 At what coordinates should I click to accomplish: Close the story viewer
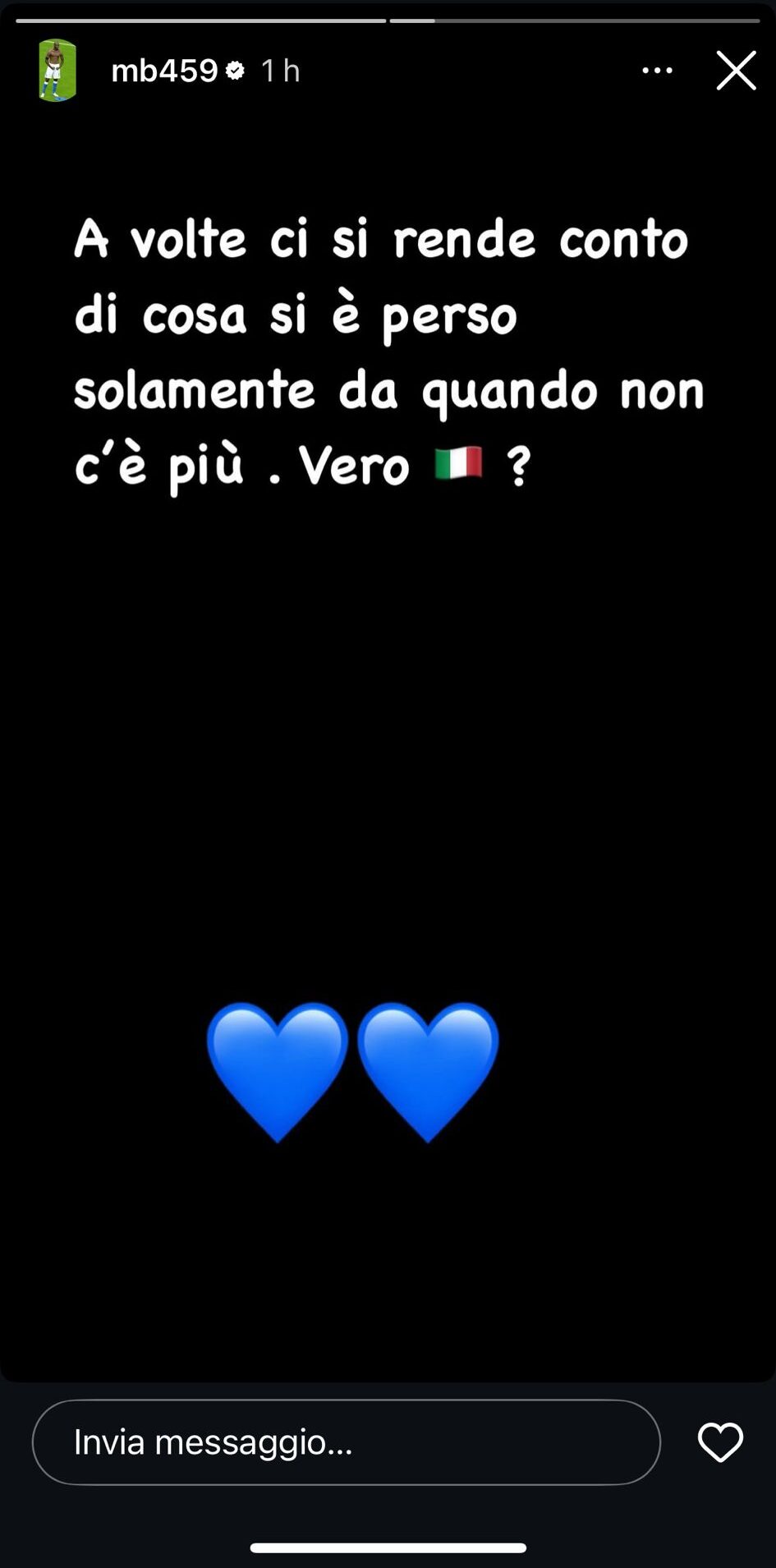click(x=736, y=71)
